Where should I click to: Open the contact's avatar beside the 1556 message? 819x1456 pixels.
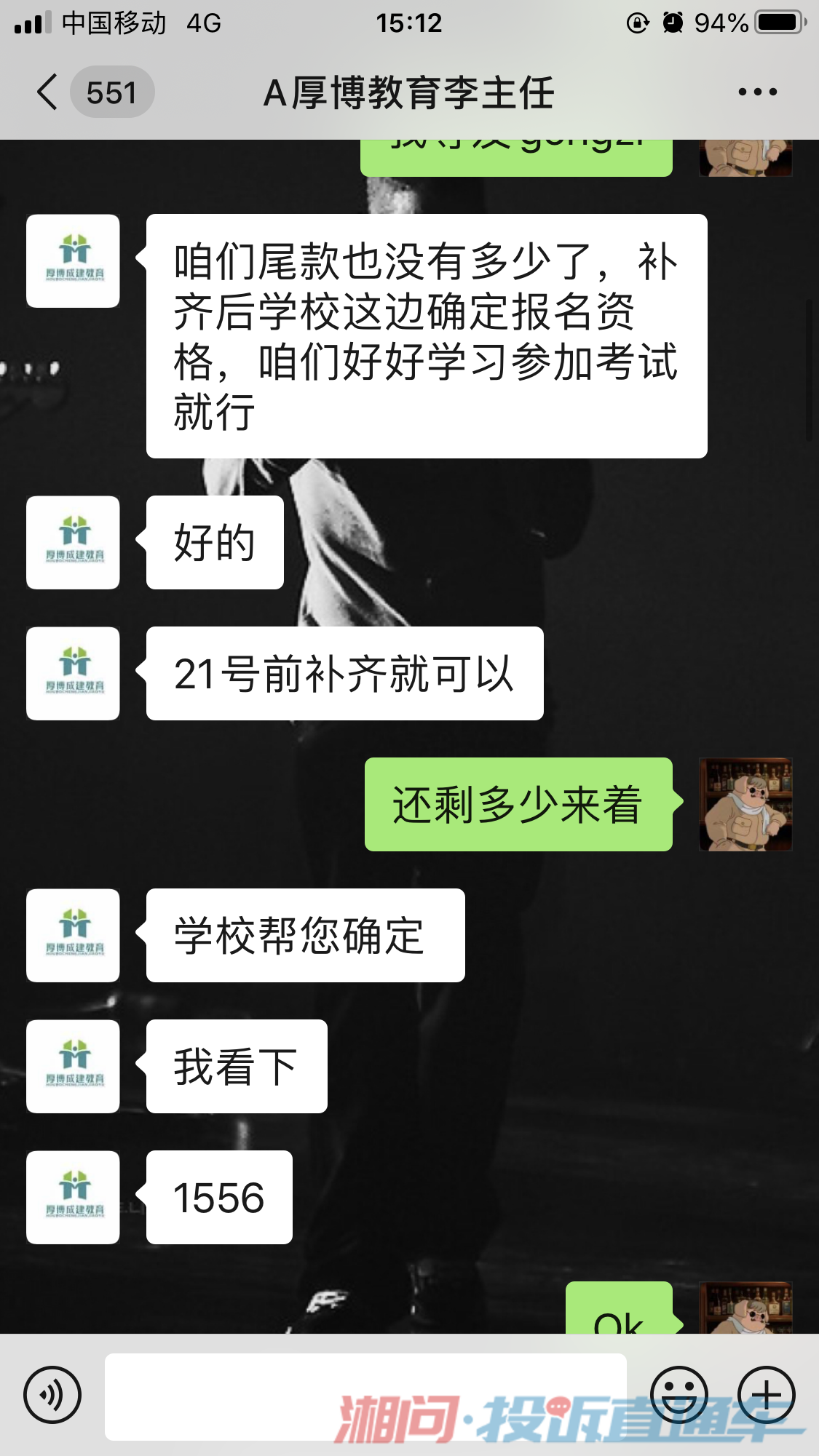(73, 1197)
